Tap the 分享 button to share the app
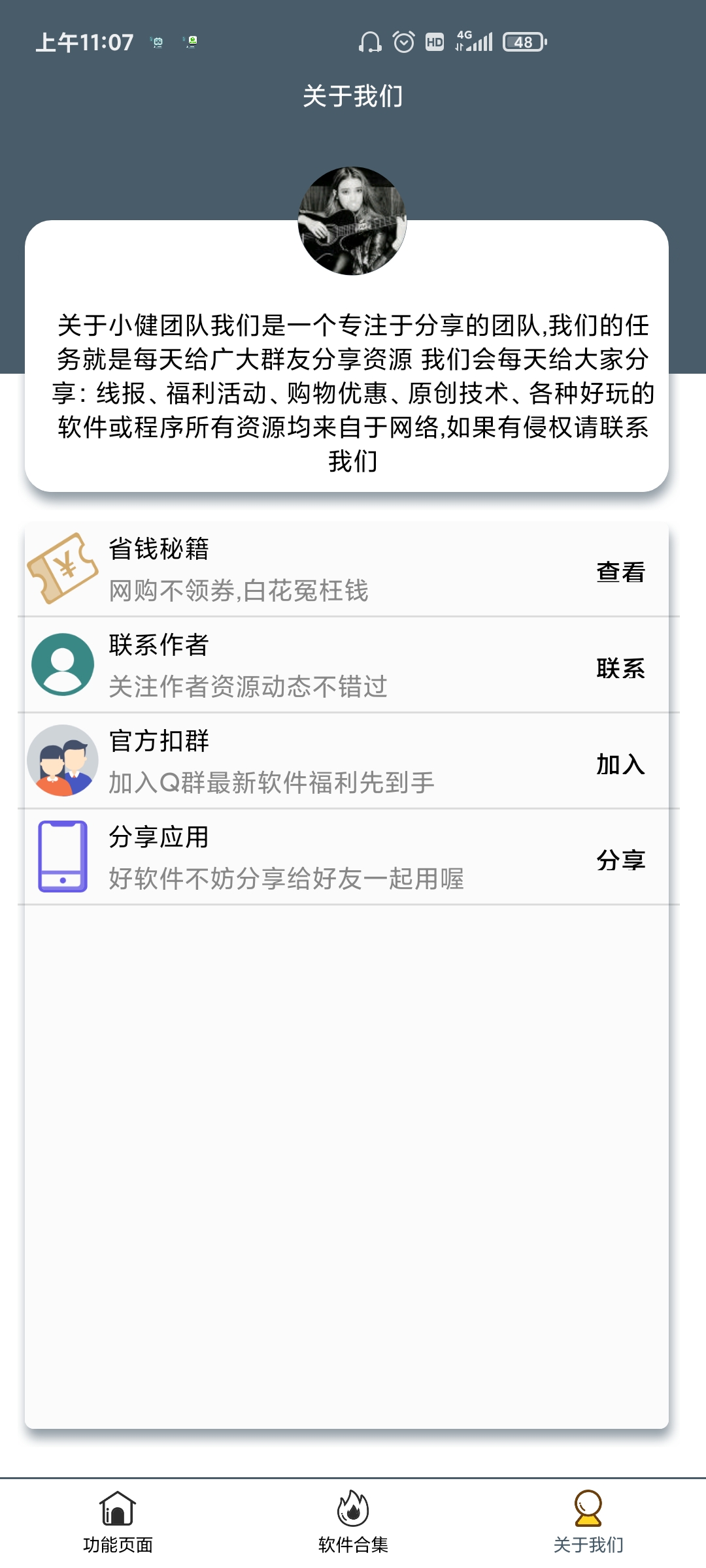Screen dimensions: 706x1568 (x=620, y=860)
